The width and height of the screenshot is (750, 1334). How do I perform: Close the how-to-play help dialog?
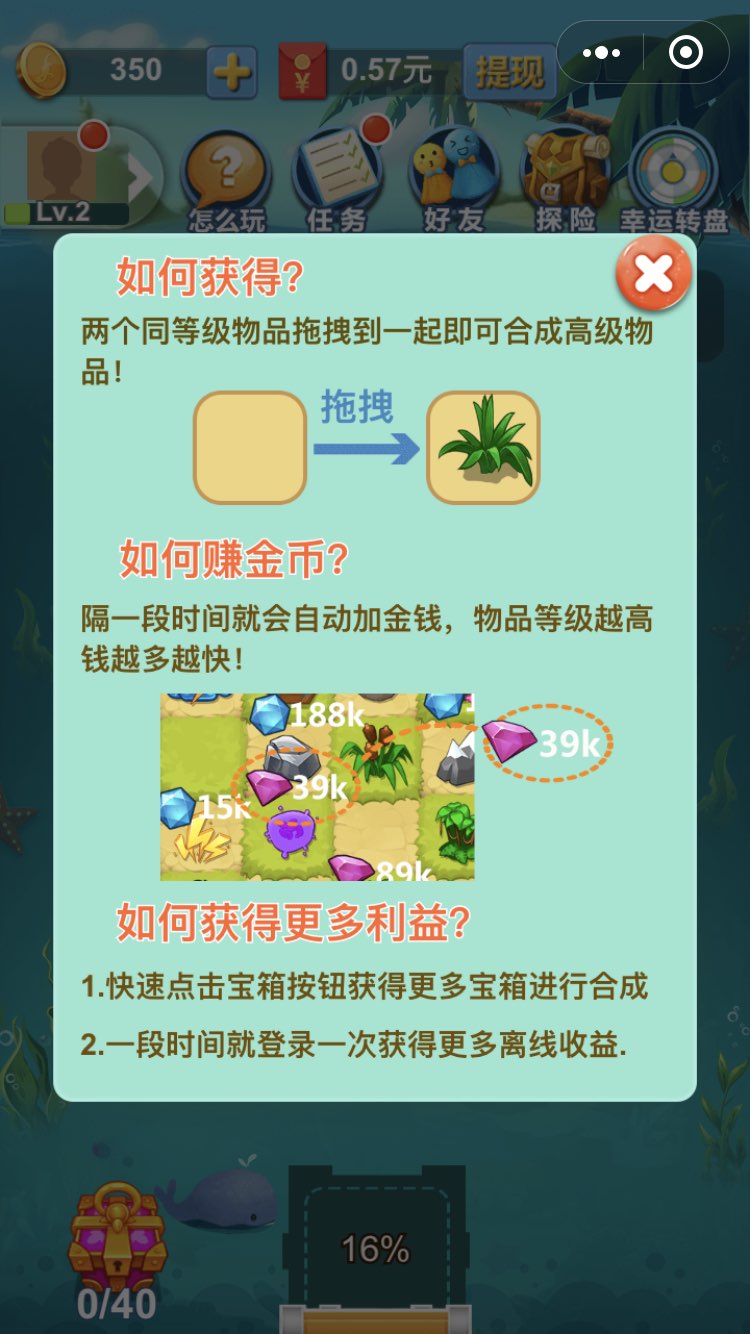click(653, 274)
